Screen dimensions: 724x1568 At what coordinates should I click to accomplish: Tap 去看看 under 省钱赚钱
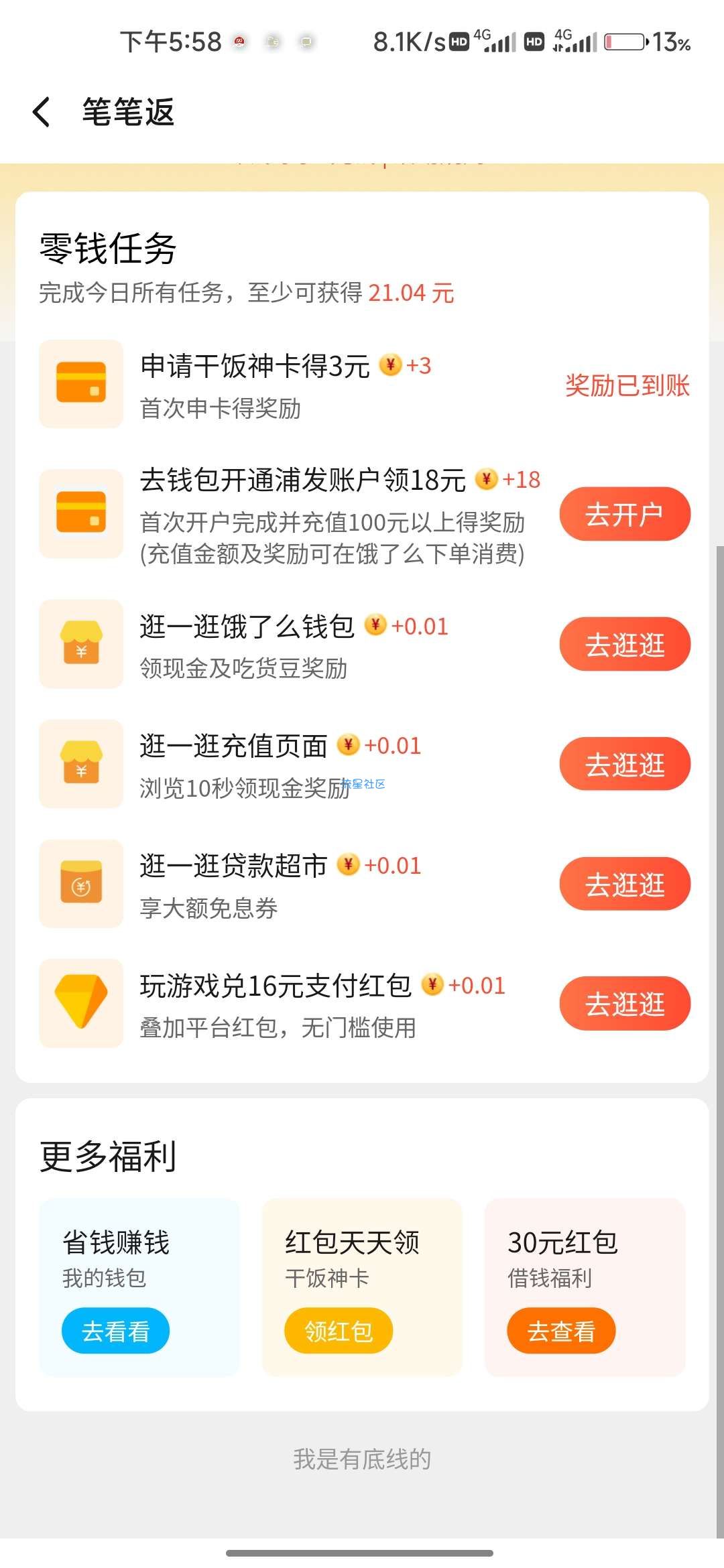click(115, 1331)
